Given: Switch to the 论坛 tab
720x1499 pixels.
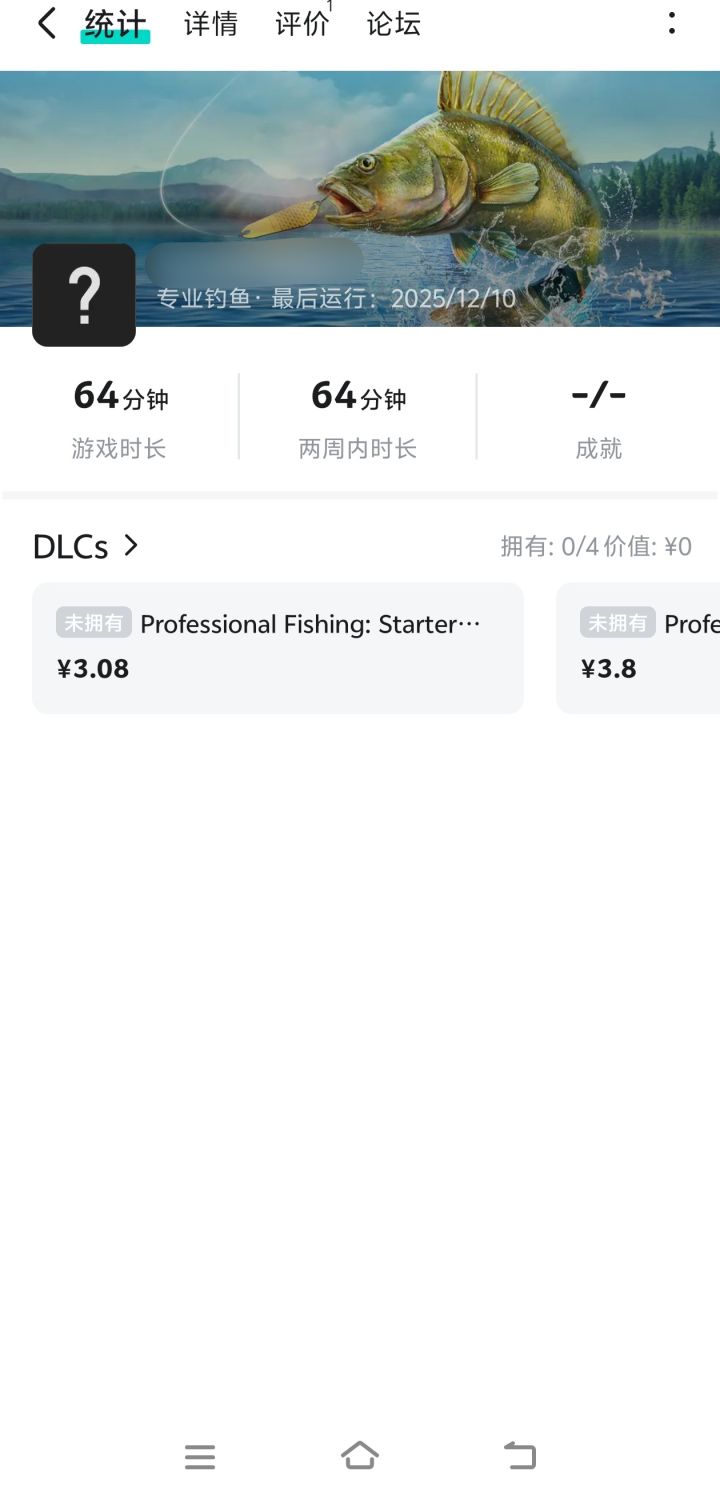Looking at the screenshot, I should pos(393,24).
